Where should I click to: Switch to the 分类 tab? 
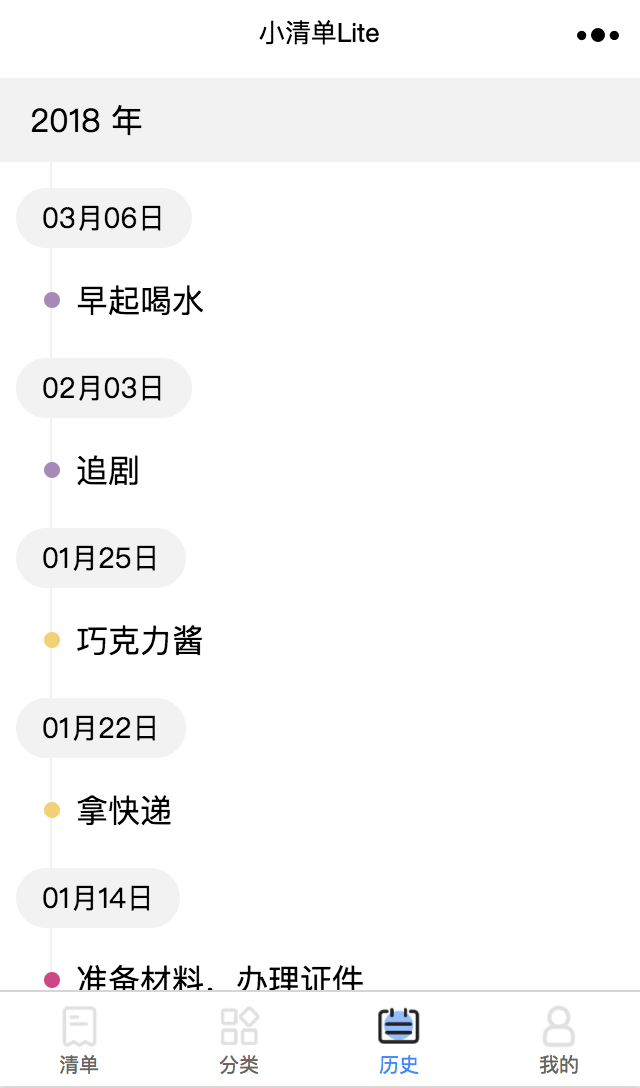pos(239,1041)
